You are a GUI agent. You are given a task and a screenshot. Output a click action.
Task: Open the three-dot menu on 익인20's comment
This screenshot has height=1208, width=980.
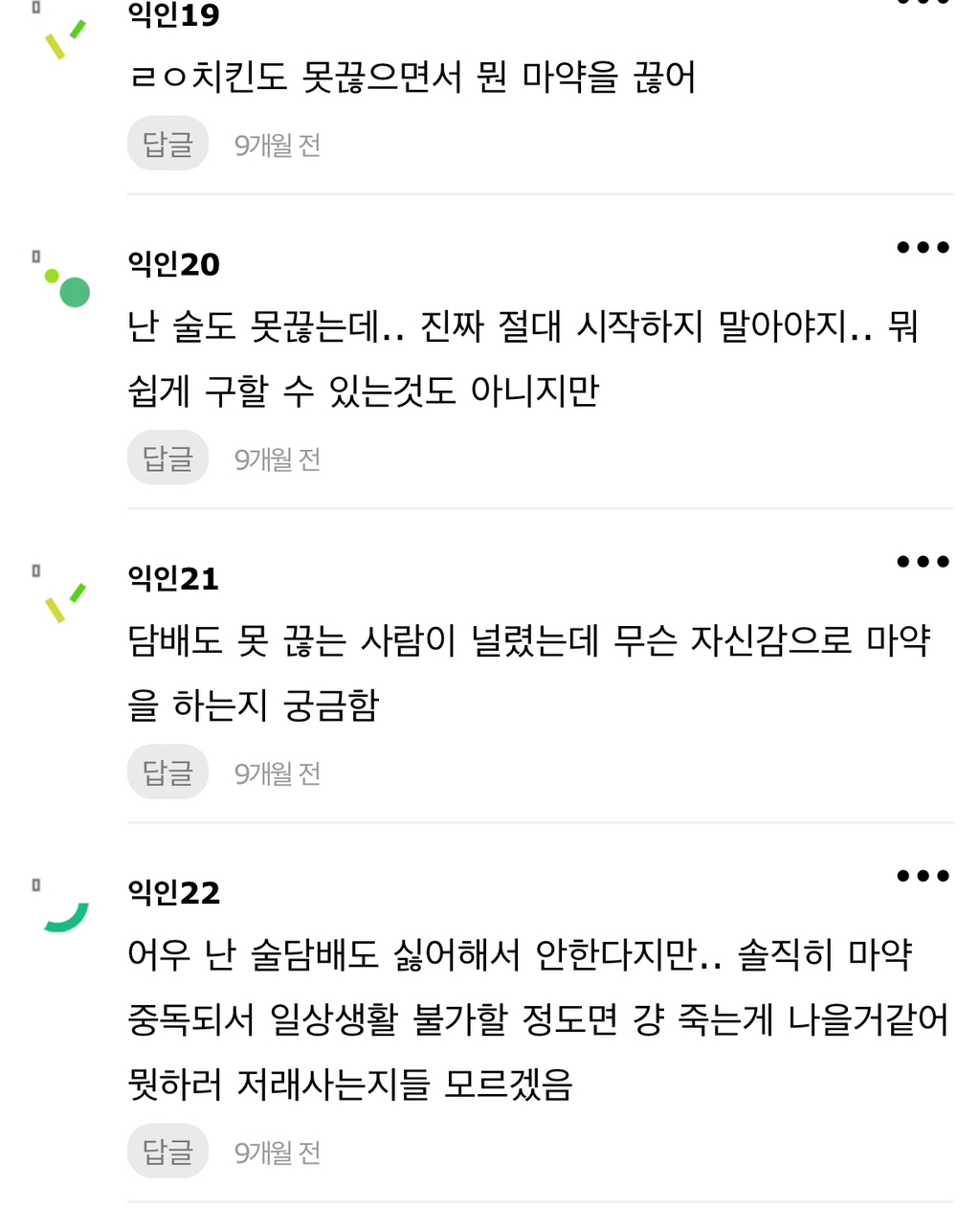(x=923, y=247)
